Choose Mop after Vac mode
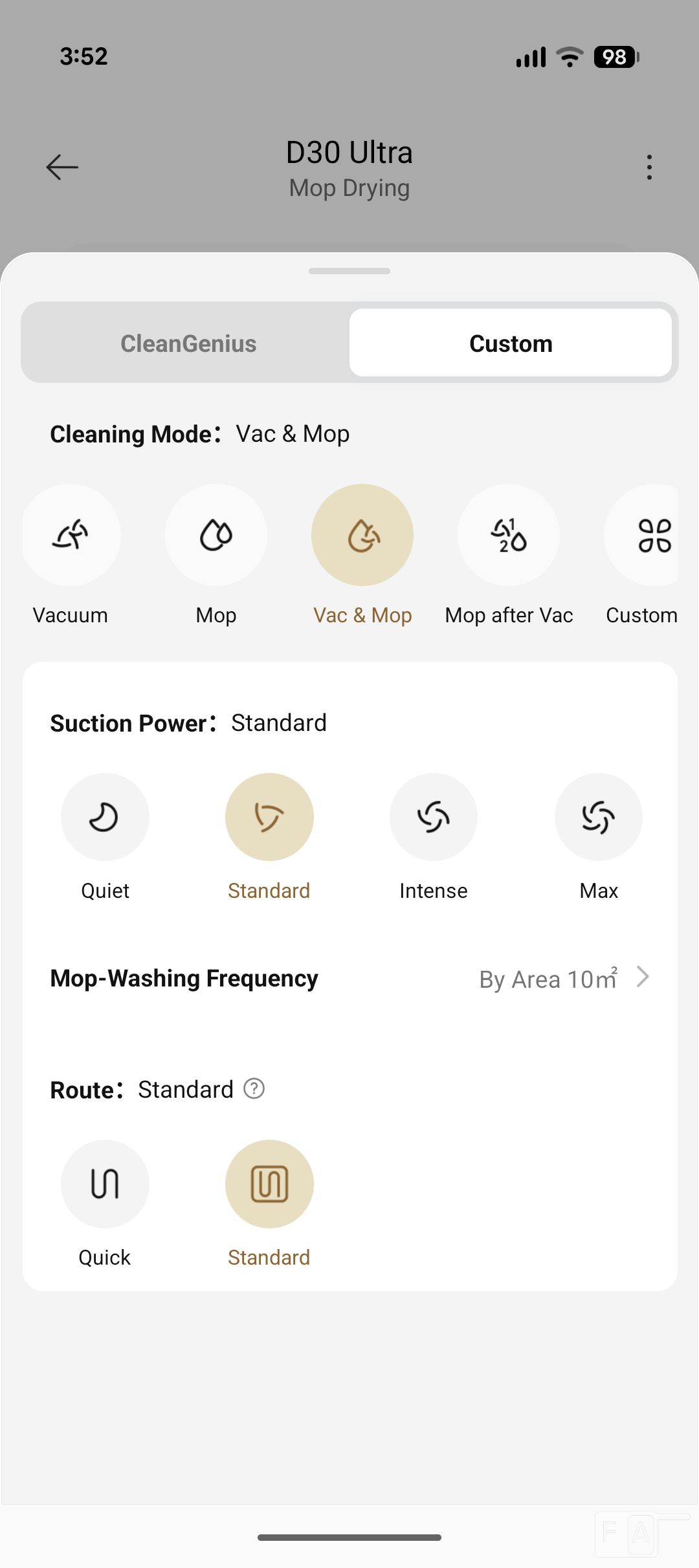Viewport: 699px width, 1568px height. point(509,535)
